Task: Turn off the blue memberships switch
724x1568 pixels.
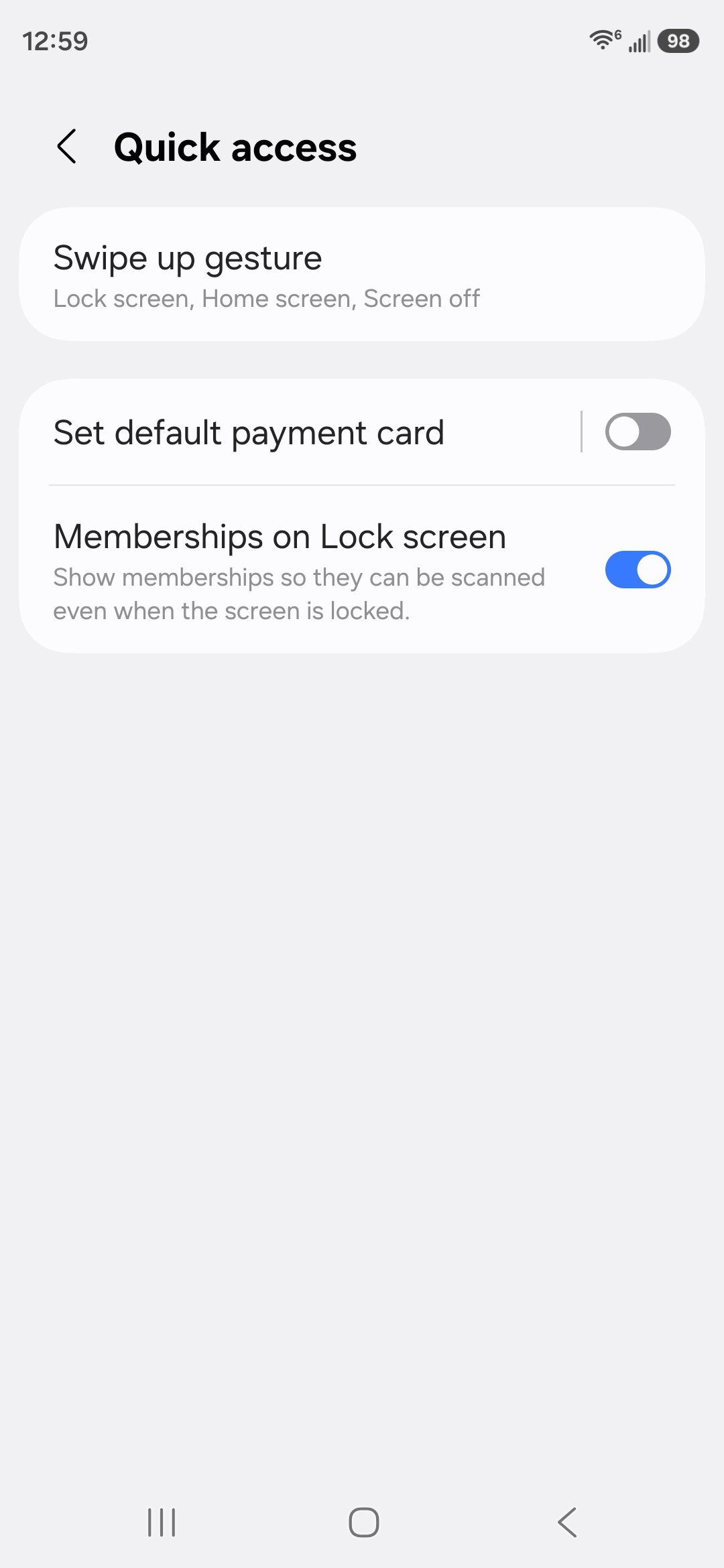Action: pos(638,570)
